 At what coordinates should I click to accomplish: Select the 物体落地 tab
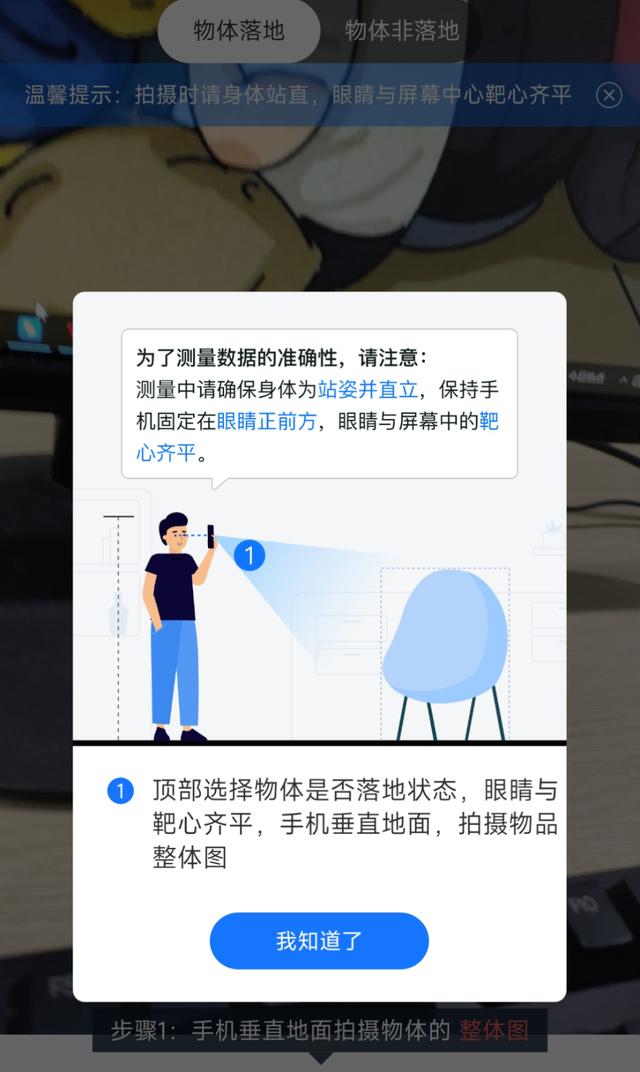coord(239,31)
